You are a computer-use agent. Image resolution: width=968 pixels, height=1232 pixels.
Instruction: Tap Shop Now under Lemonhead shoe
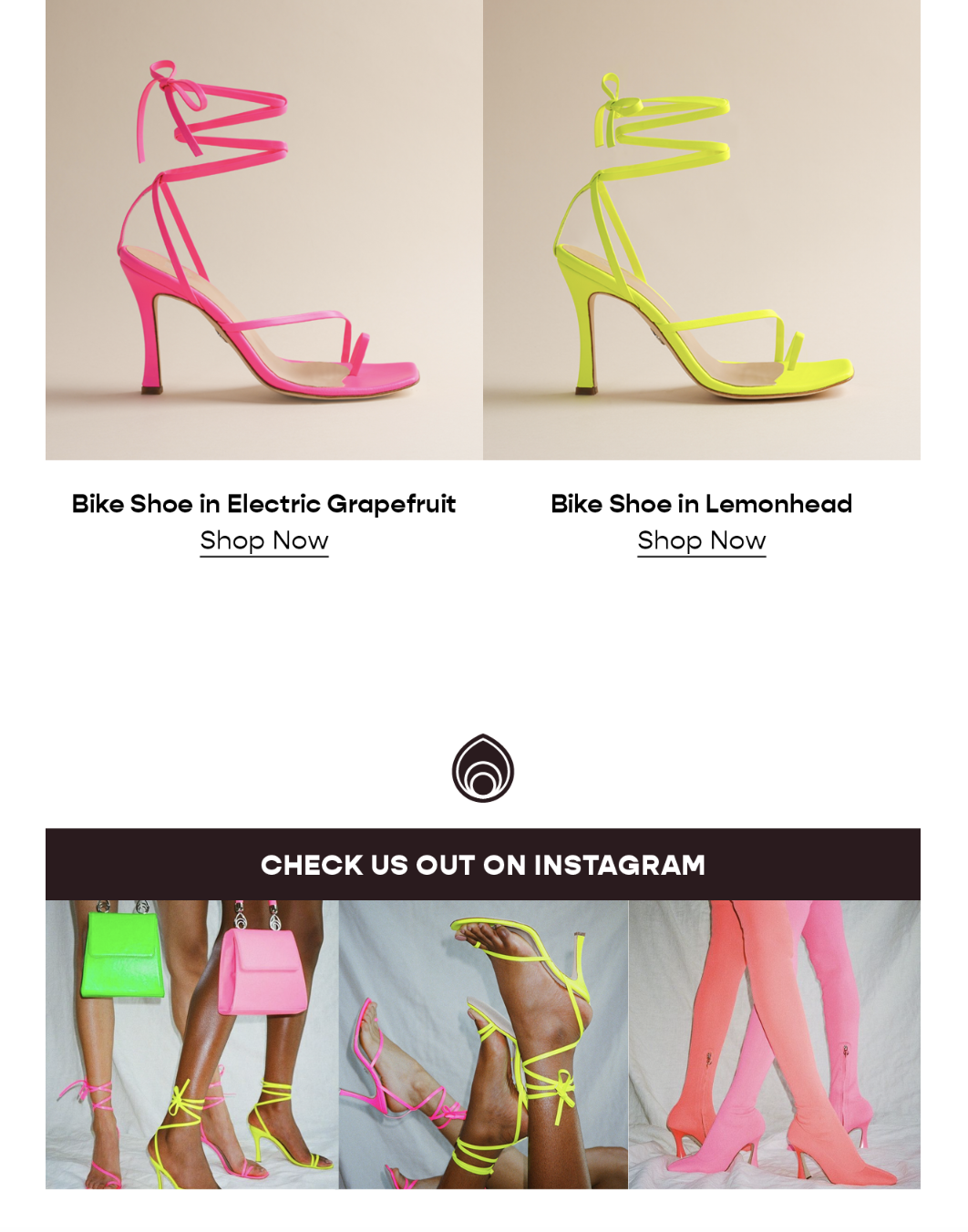(x=701, y=541)
